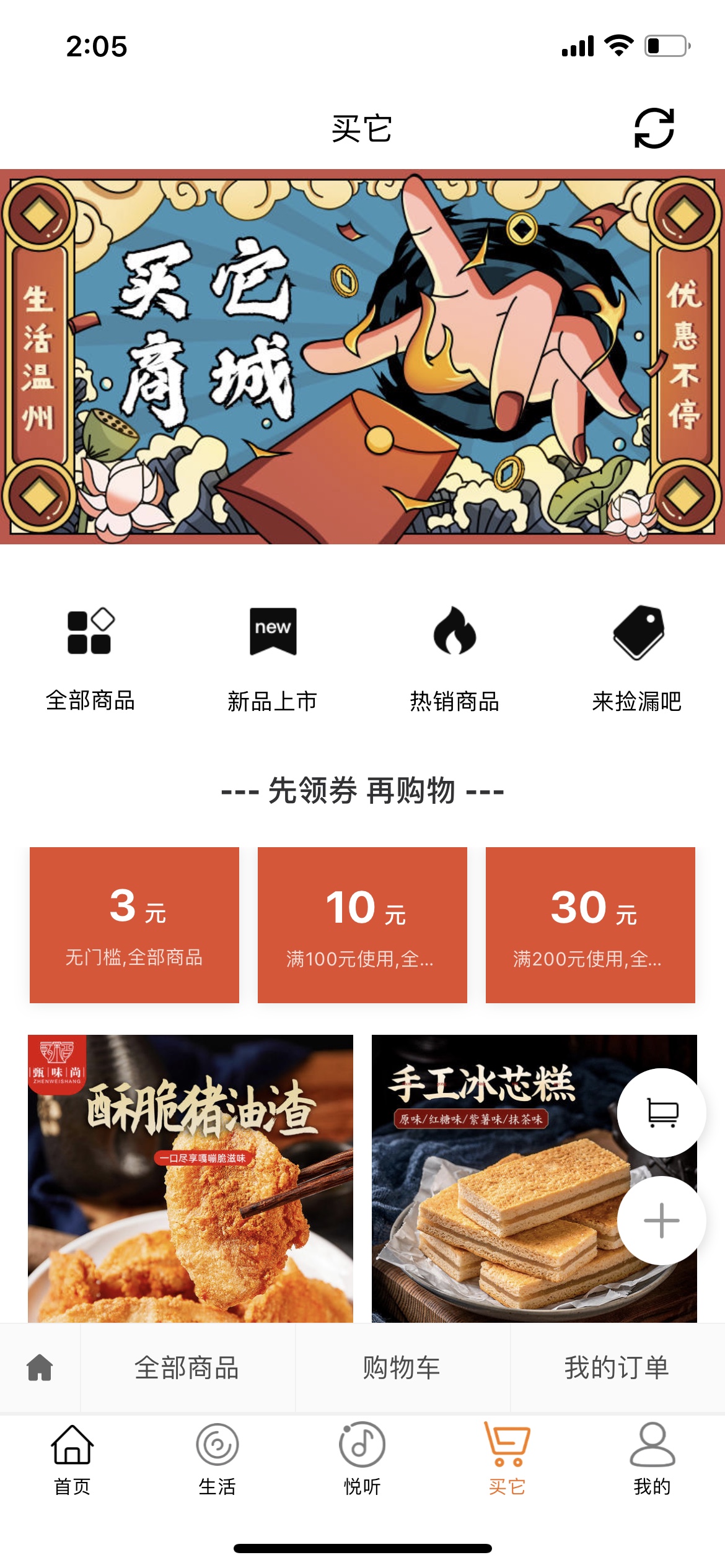Tap the floating plus button
Image resolution: width=725 pixels, height=1568 pixels.
tap(661, 1221)
